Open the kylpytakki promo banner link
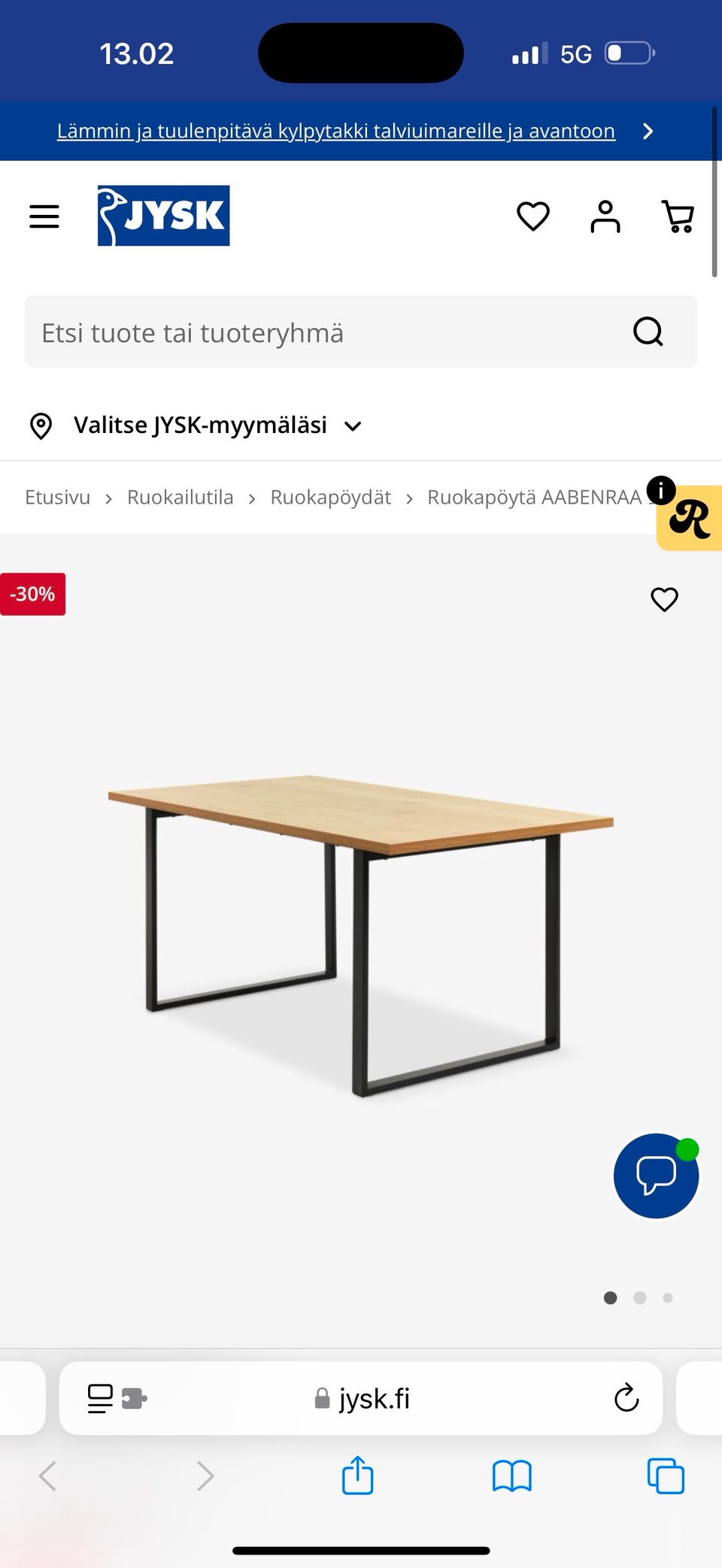 (335, 132)
